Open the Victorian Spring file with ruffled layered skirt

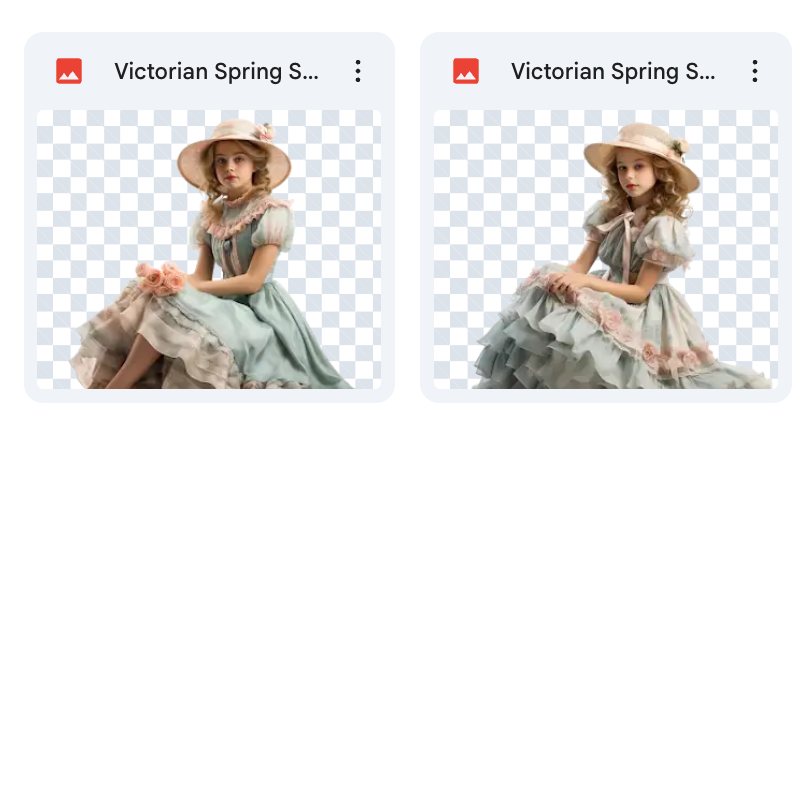605,249
